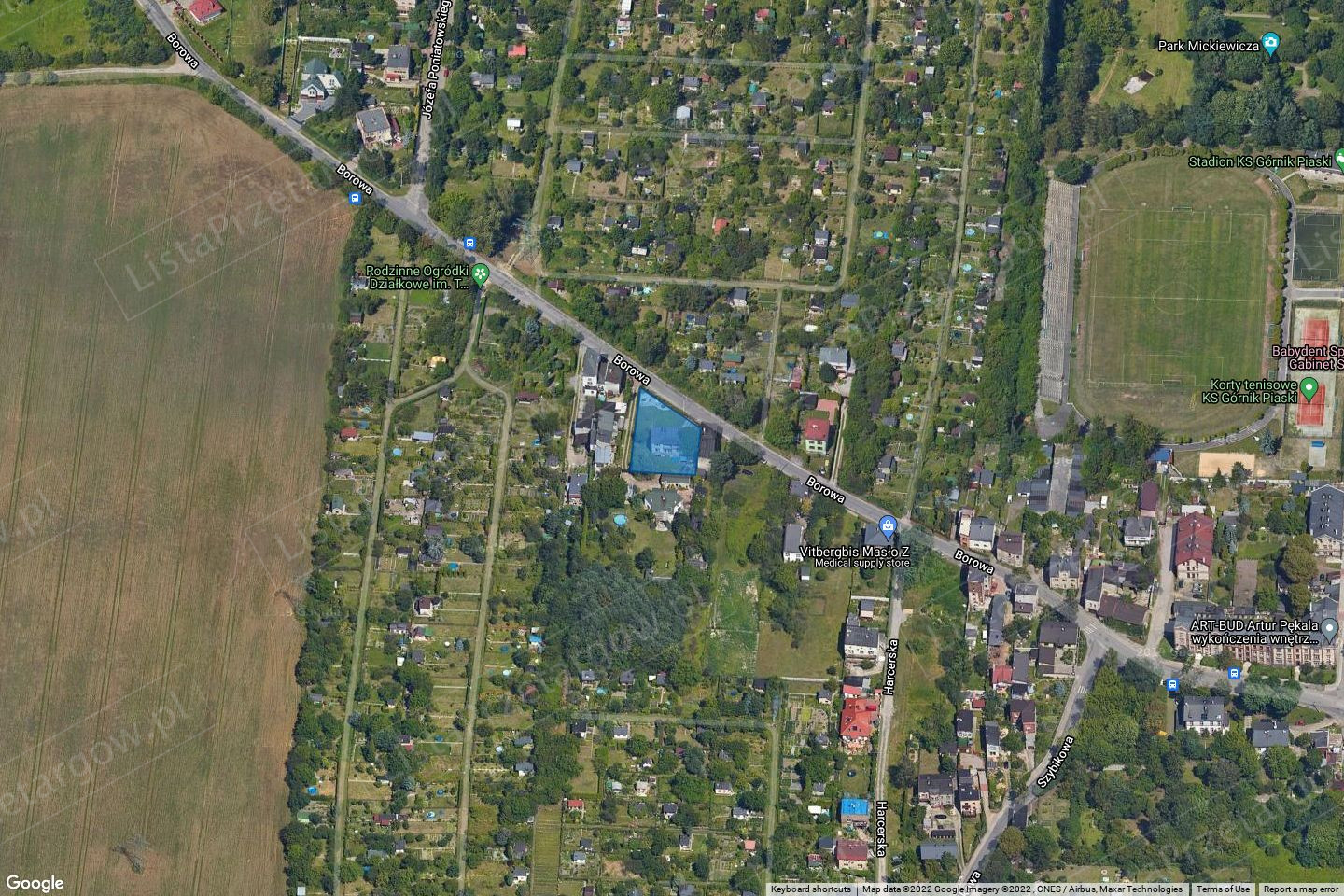Open the Terms of Use link
1344x896 pixels.
point(1223,889)
